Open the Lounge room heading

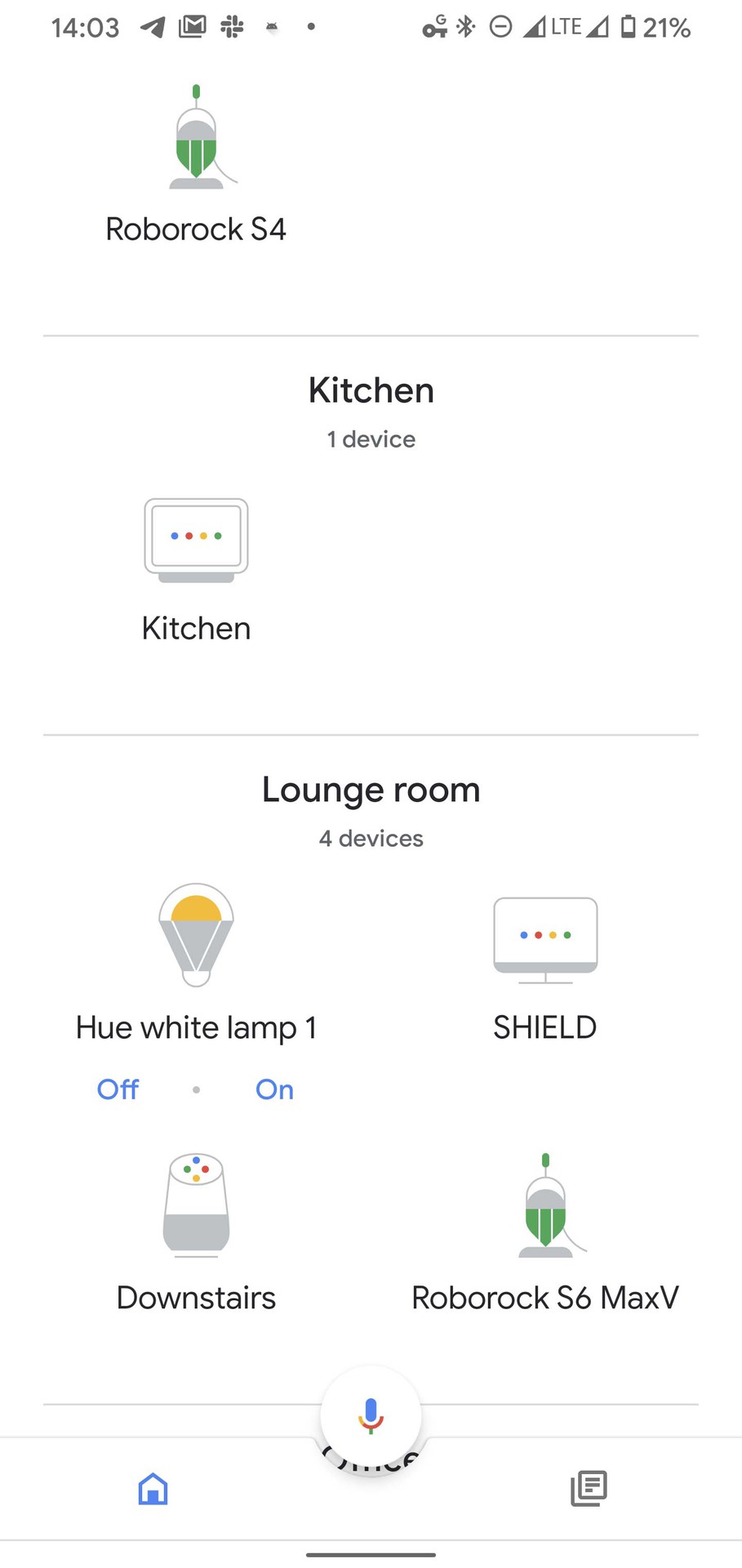pyautogui.click(x=371, y=790)
